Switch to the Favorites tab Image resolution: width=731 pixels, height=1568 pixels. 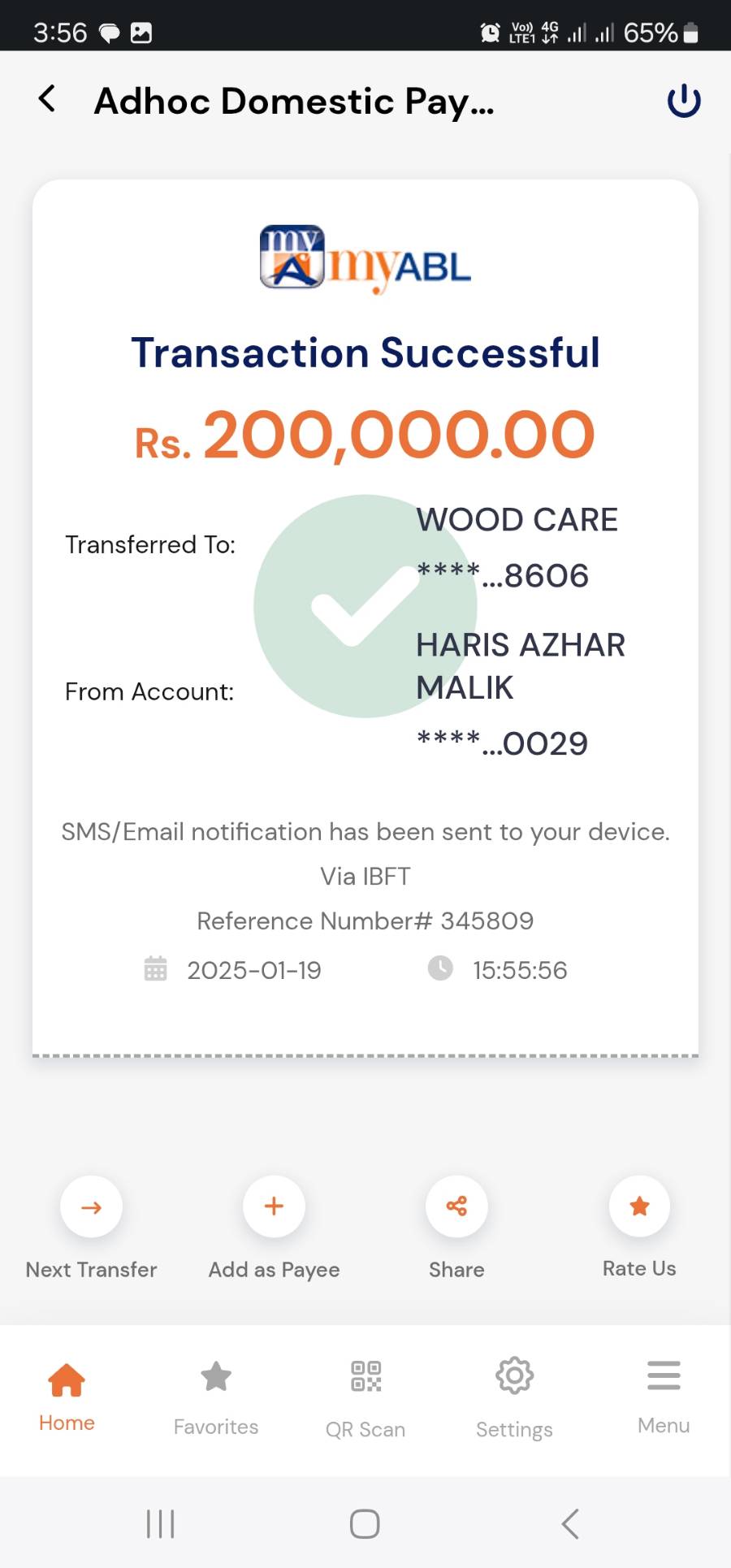pyautogui.click(x=216, y=1394)
